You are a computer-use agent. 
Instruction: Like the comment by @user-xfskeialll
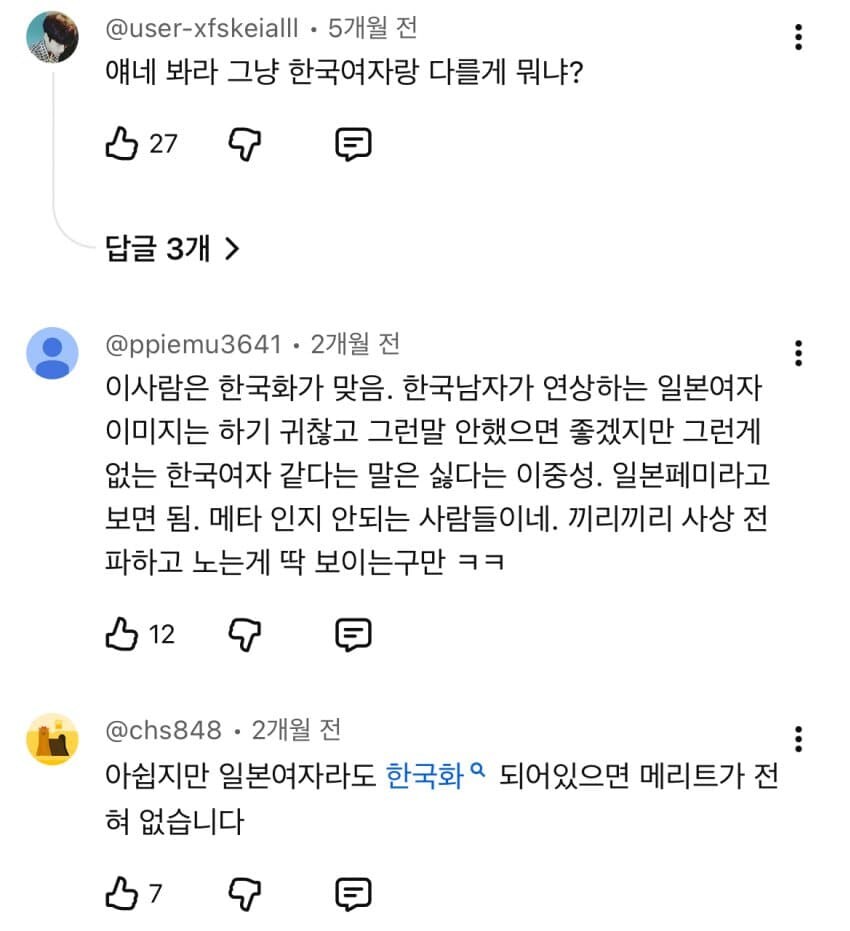coord(121,145)
